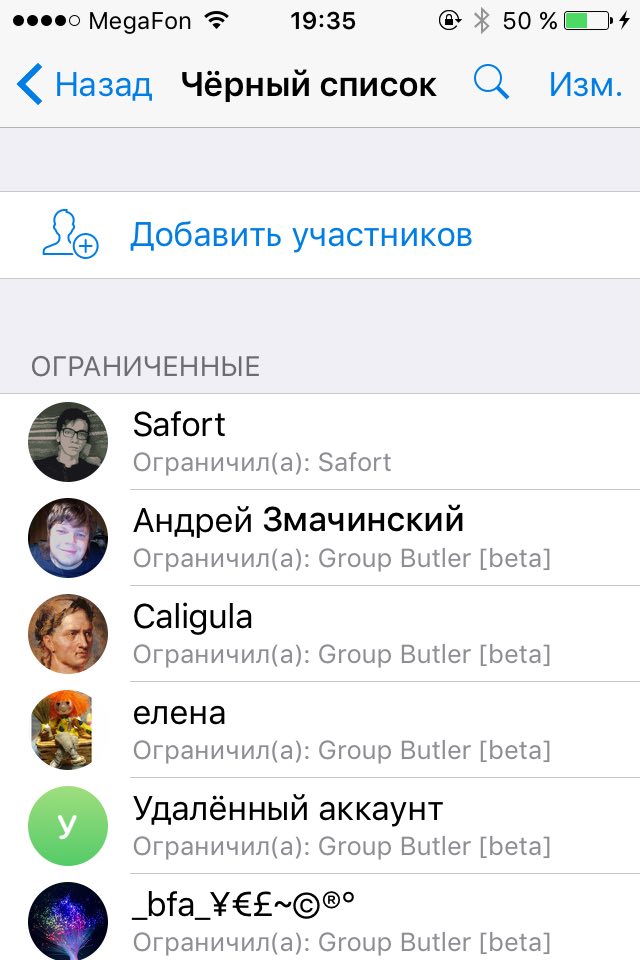Tap Изм. to edit the list
Viewport: 640px width, 960px height.
coord(585,85)
